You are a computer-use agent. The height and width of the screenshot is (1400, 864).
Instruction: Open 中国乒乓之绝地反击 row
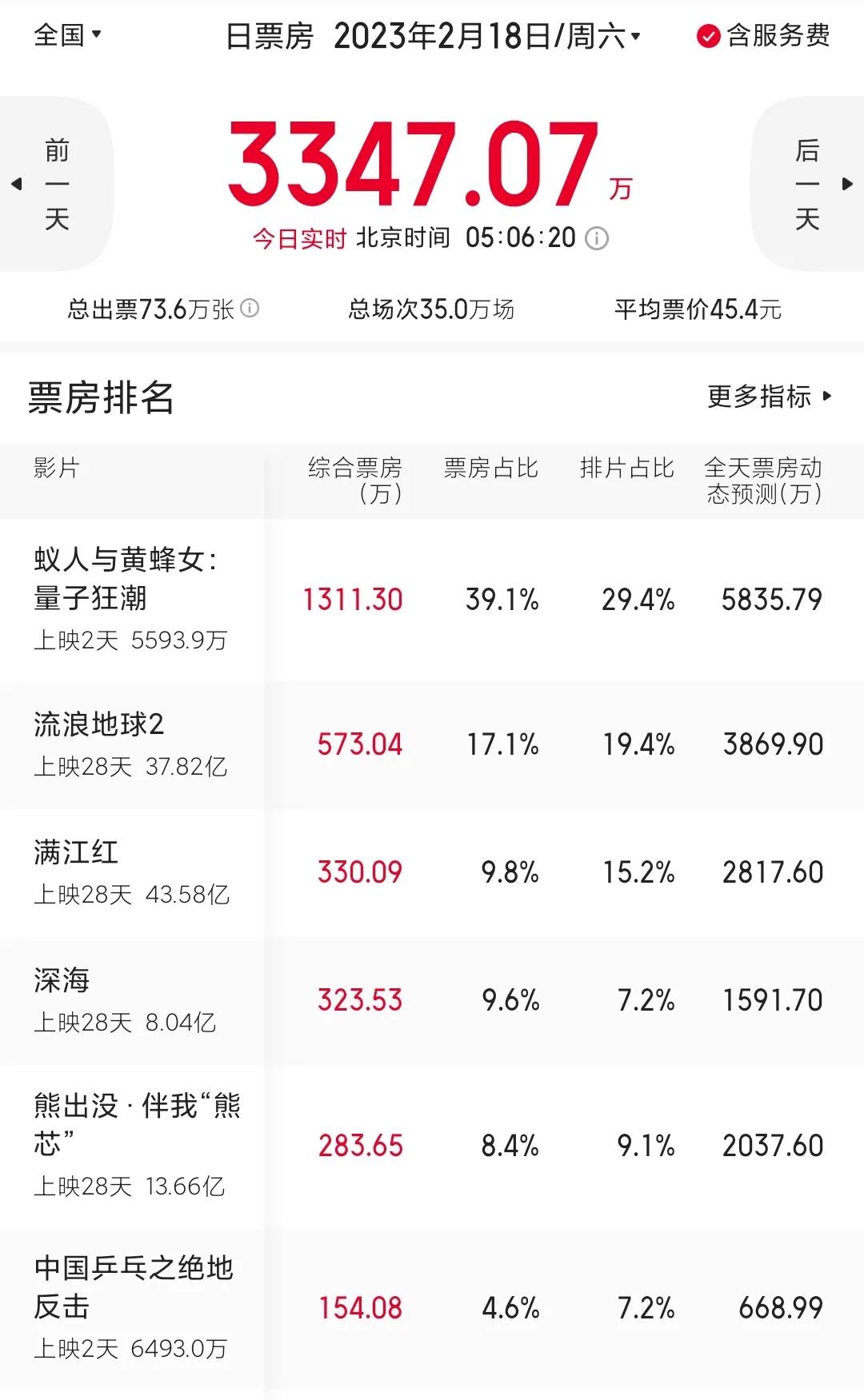pyautogui.click(x=432, y=1309)
